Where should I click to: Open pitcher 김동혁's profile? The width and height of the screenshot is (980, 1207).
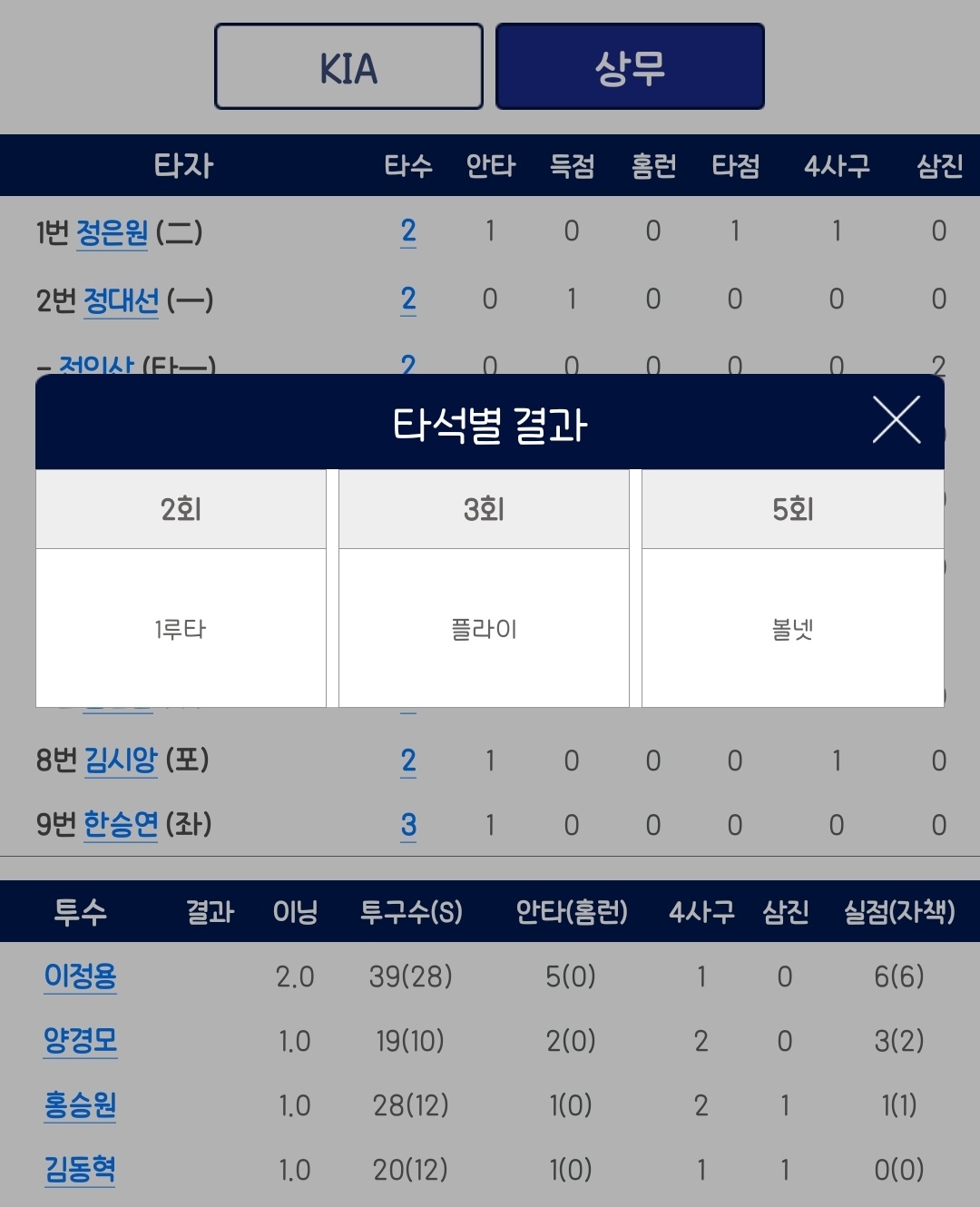click(81, 1170)
